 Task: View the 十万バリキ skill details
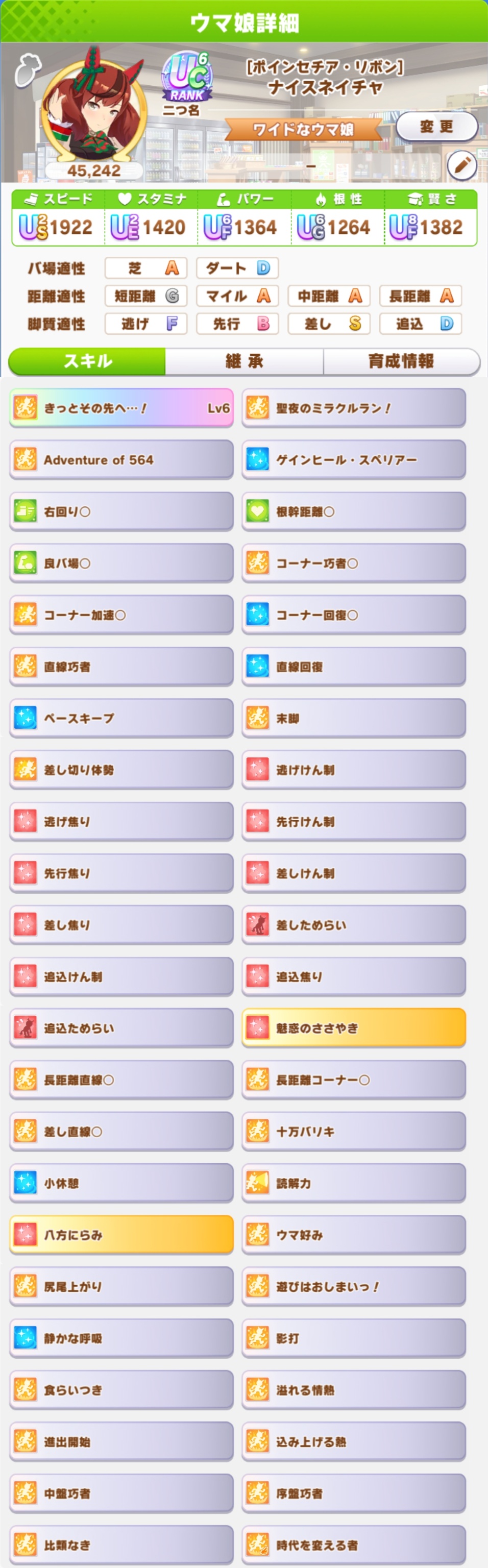click(354, 1132)
